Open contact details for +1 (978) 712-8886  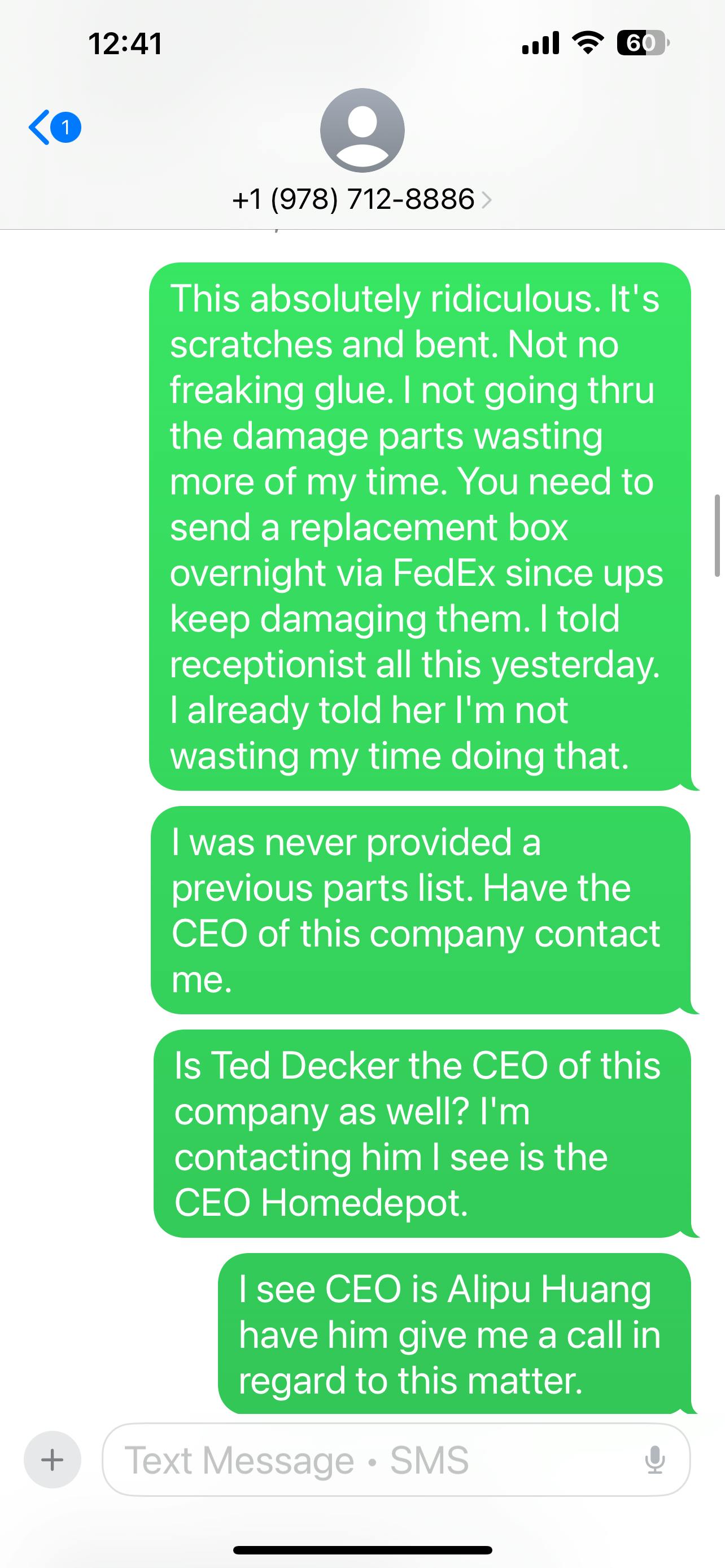point(362,199)
